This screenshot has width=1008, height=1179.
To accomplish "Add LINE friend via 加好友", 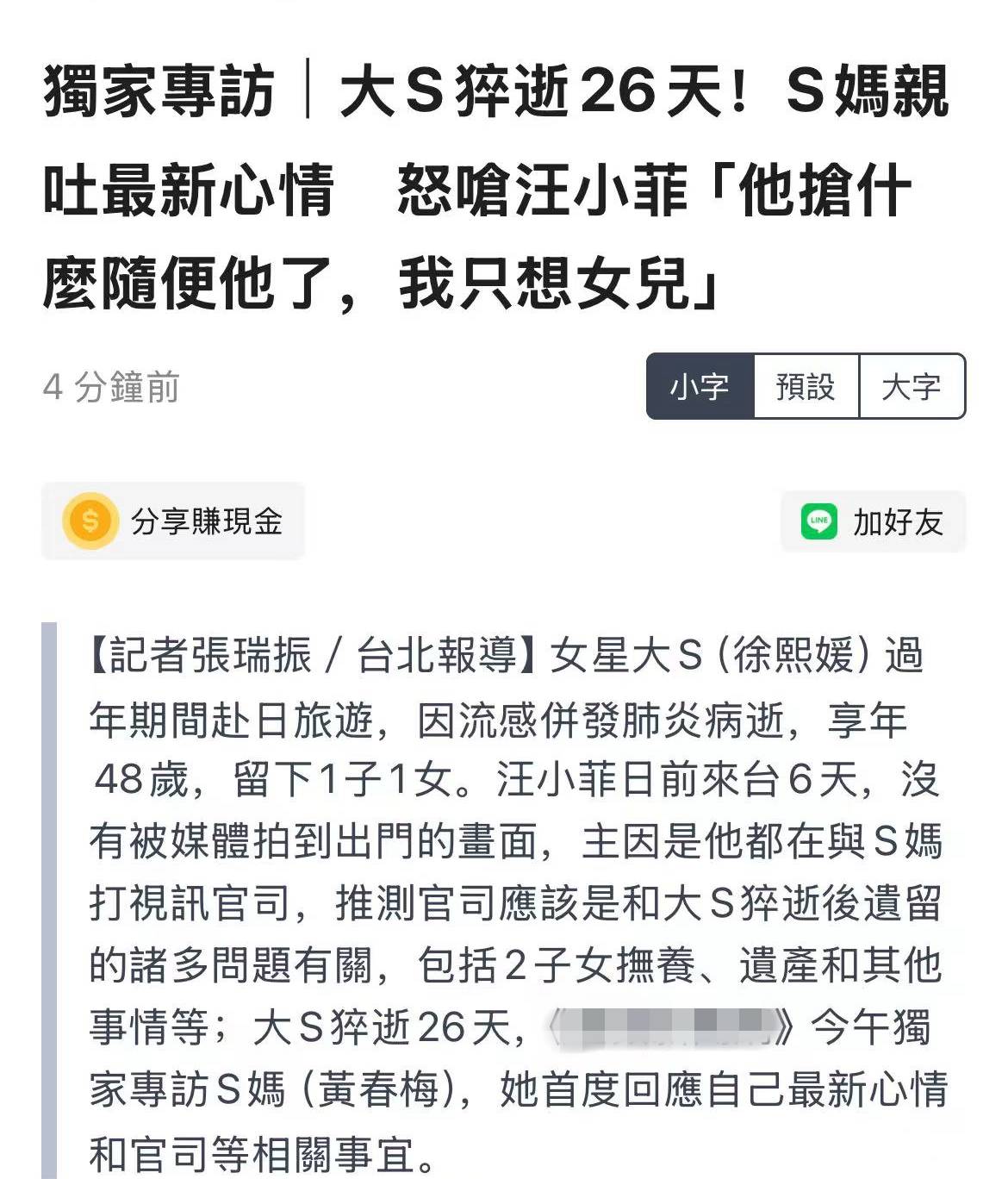I will (873, 521).
